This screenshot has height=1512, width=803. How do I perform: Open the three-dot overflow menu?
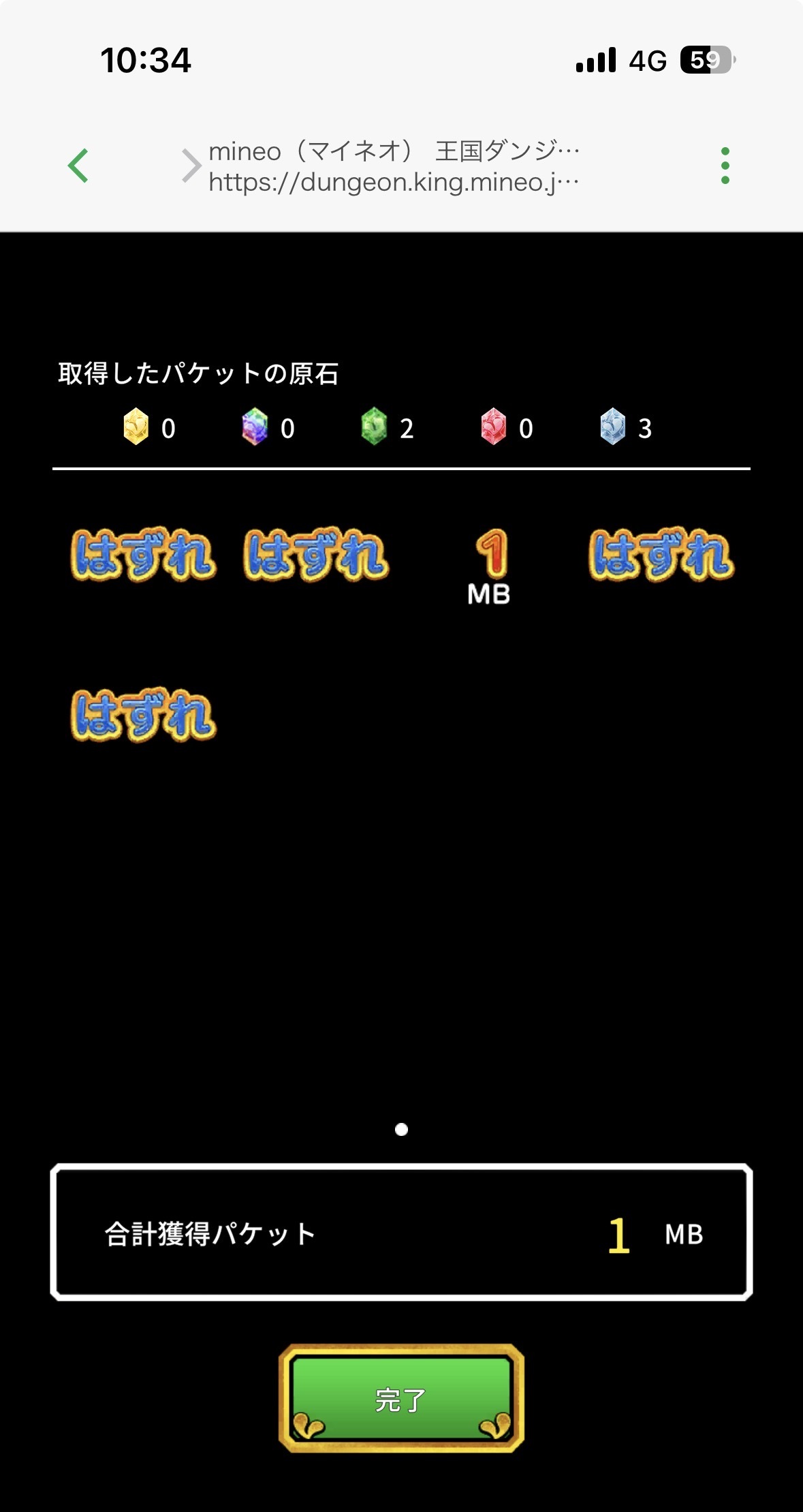(725, 166)
